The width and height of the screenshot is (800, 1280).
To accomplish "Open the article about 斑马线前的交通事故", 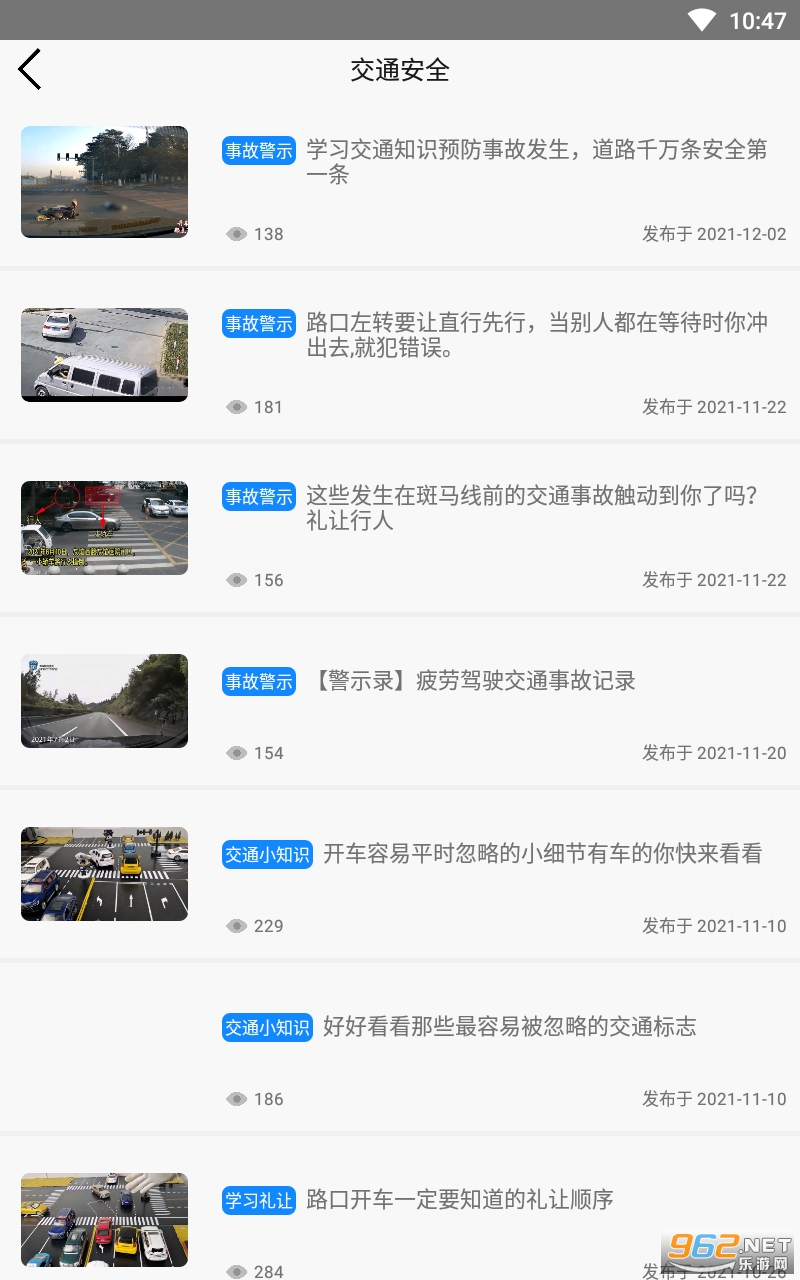I will pyautogui.click(x=532, y=508).
